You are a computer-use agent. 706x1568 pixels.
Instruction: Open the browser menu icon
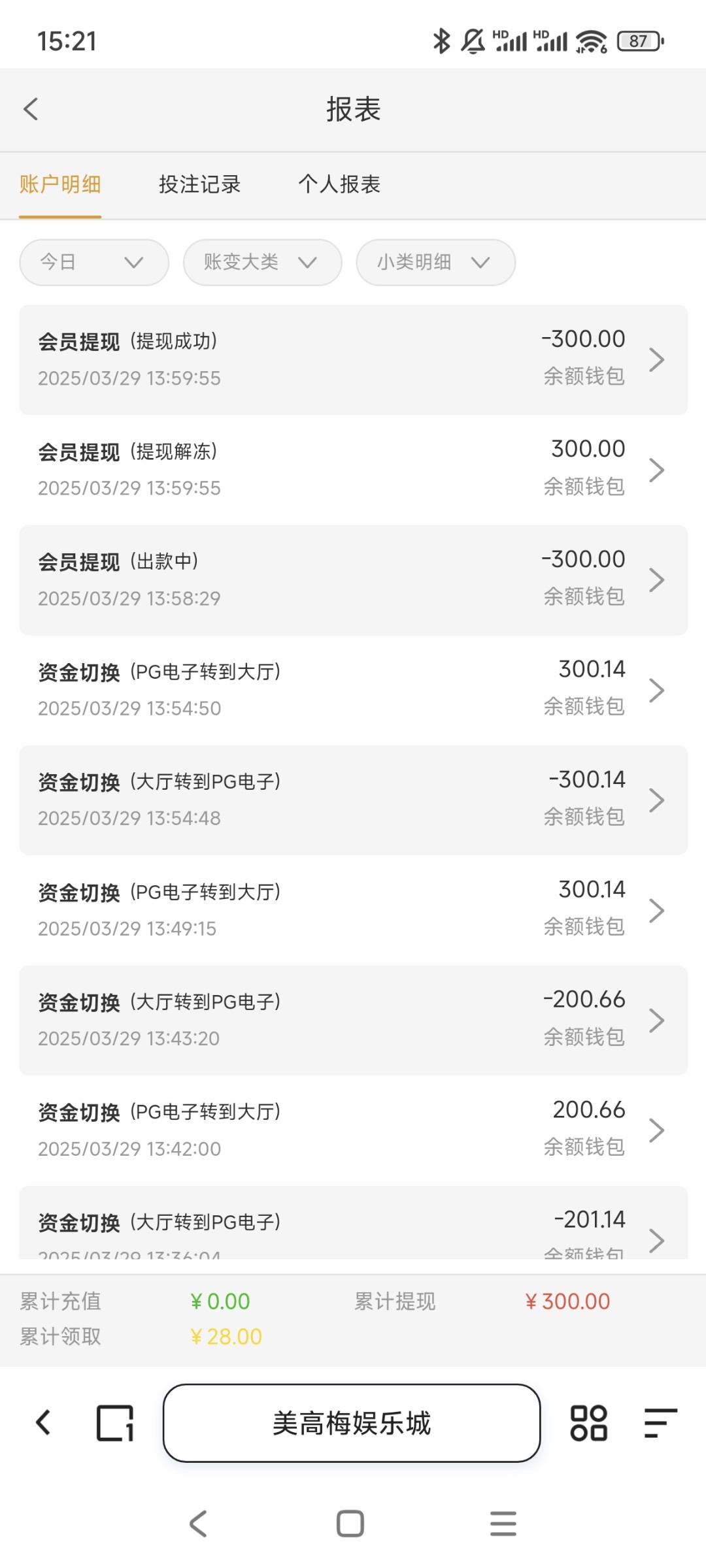coord(660,1423)
